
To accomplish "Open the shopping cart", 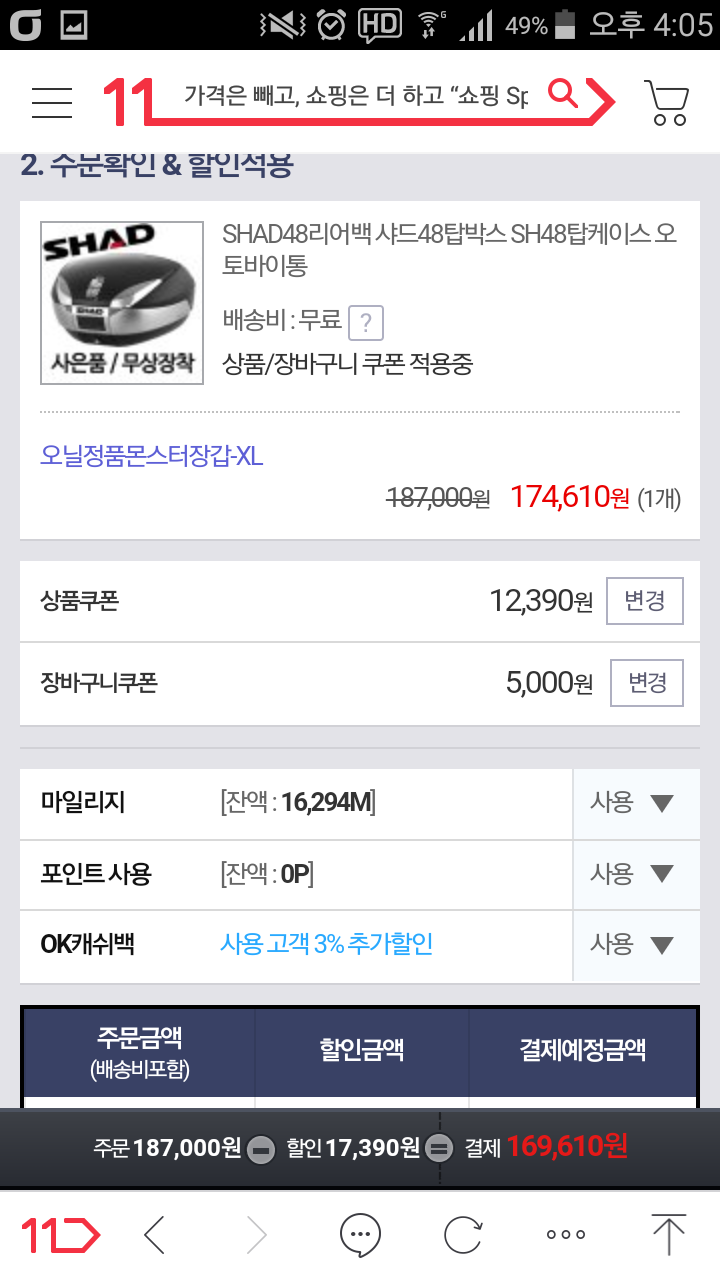I will 666,102.
